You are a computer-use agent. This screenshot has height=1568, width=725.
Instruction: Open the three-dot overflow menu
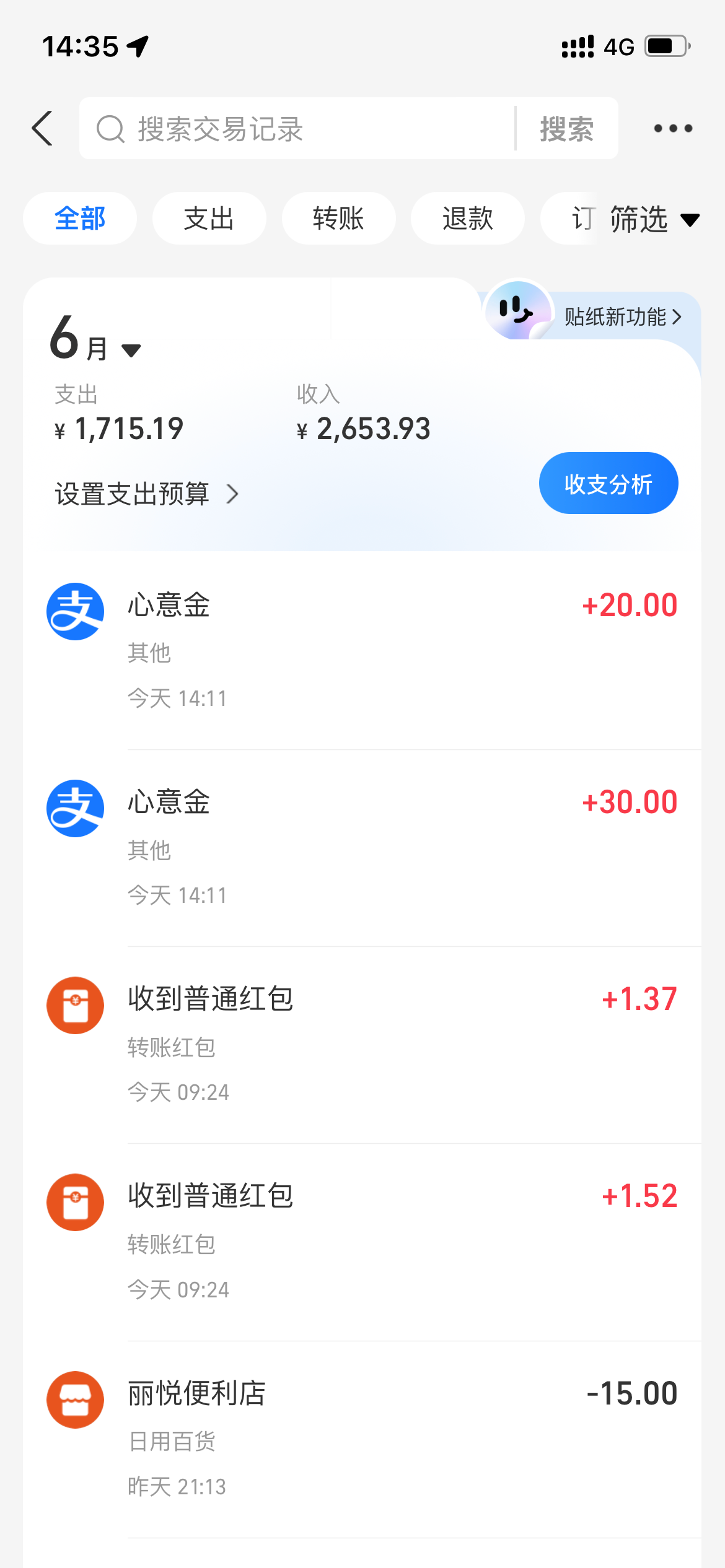pos(673,129)
